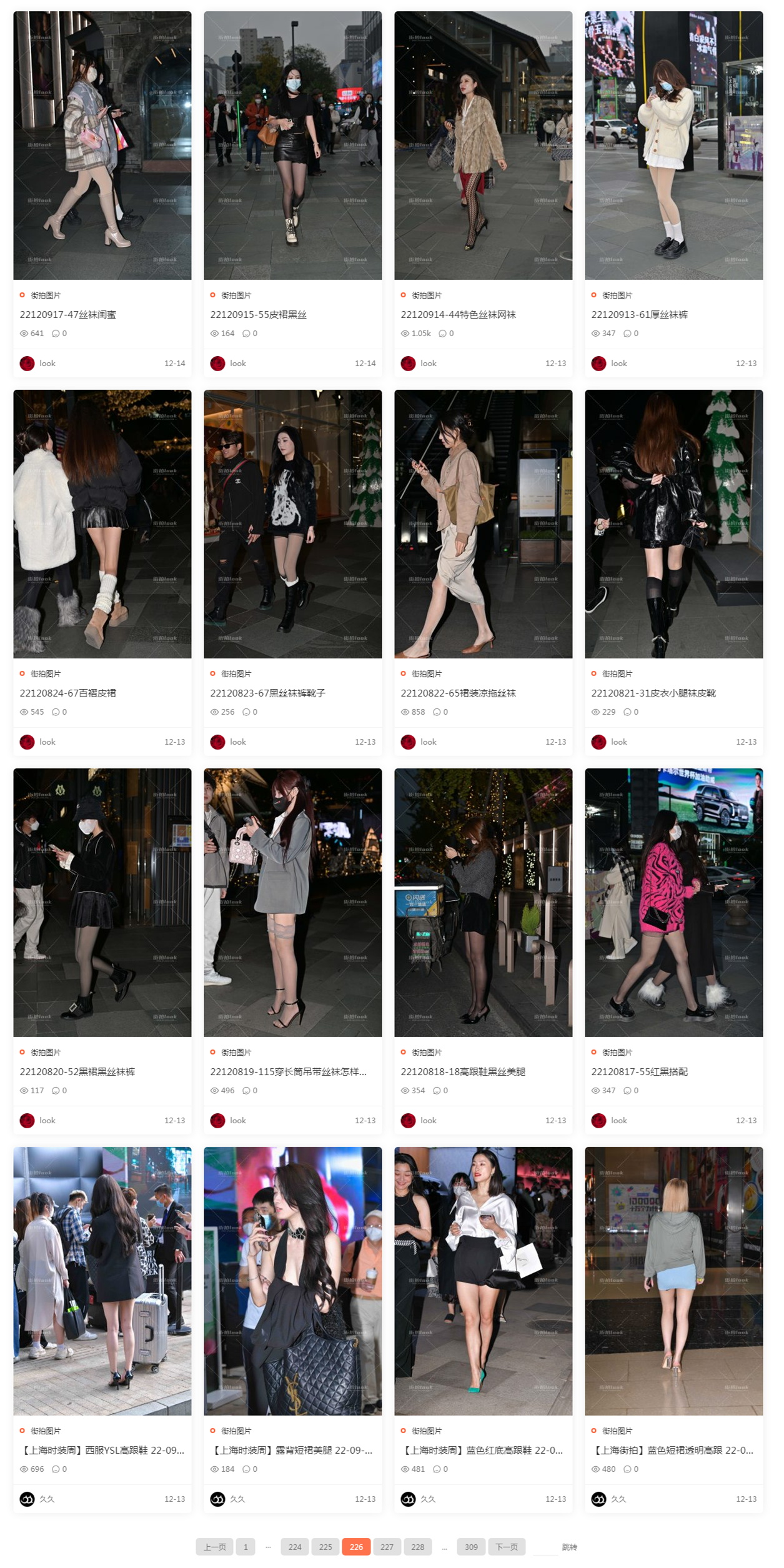Open 街拍图片 category on 22120823-67 post
The height and width of the screenshot is (1568, 784).
tap(236, 673)
